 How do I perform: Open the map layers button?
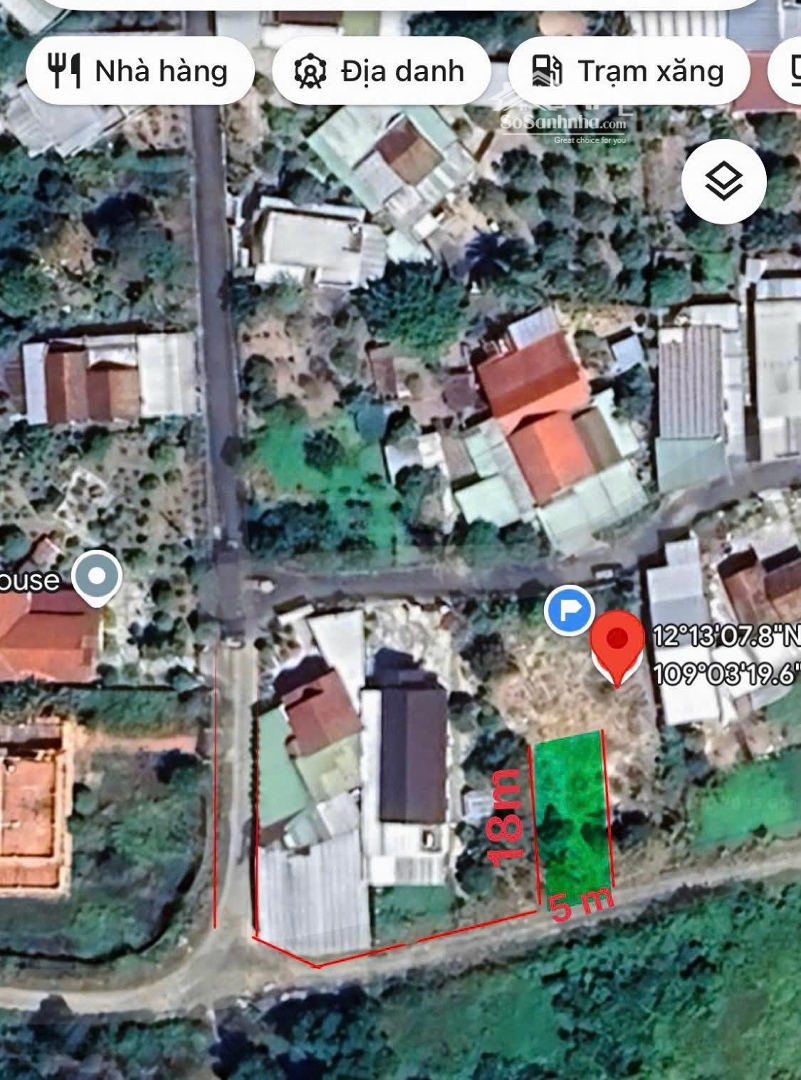(724, 182)
